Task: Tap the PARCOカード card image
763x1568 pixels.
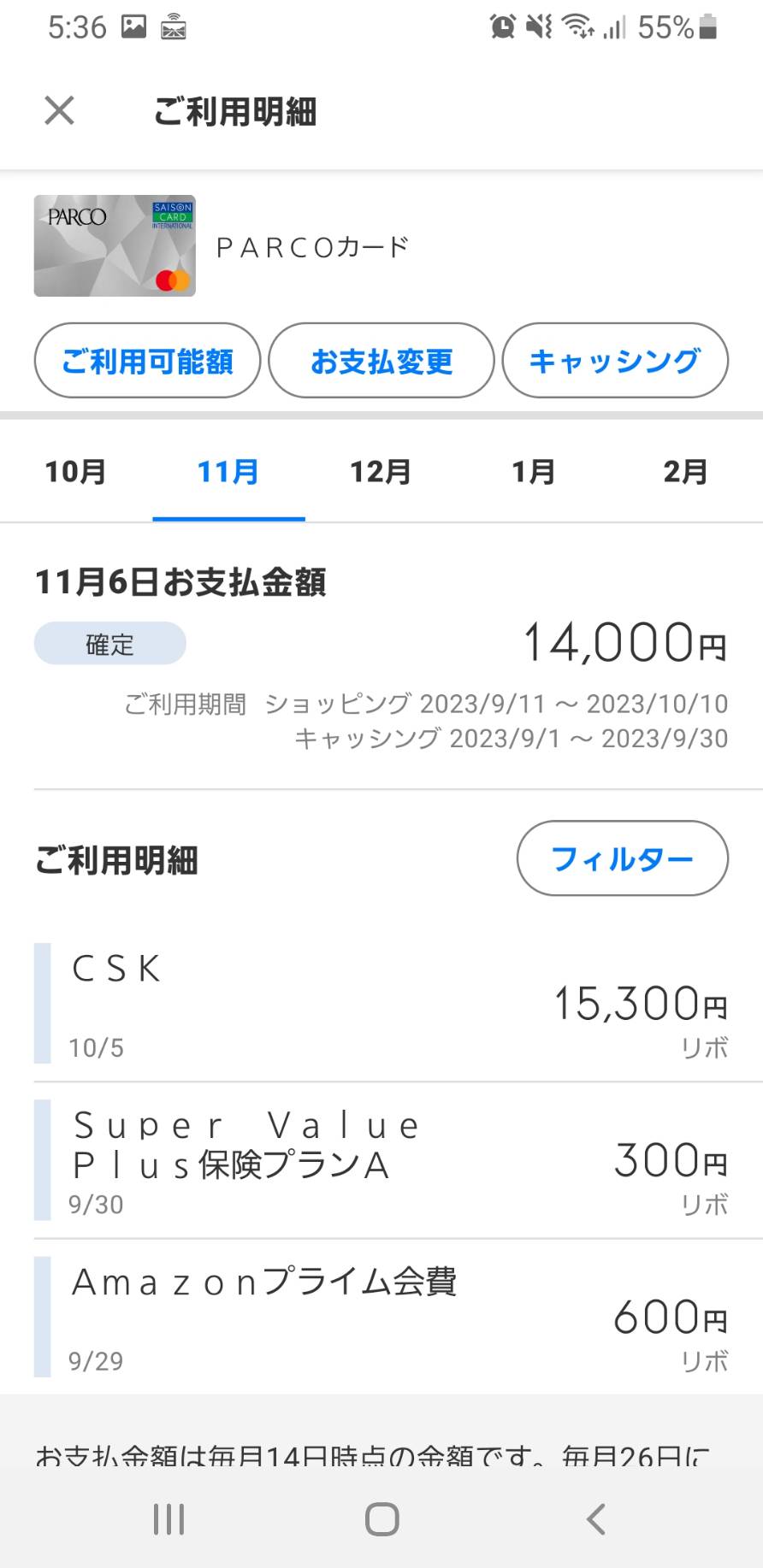Action: [115, 246]
